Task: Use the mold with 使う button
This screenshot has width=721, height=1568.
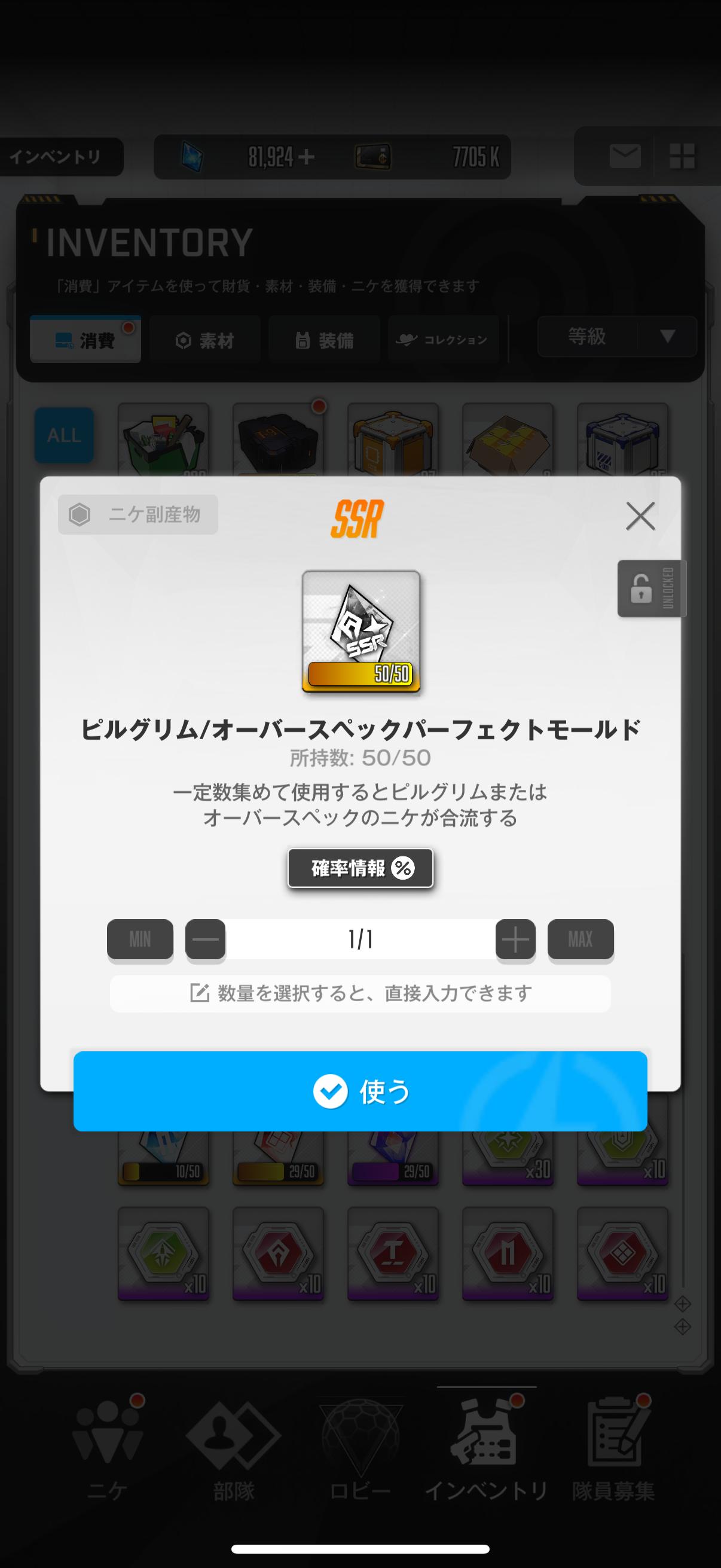Action: [360, 1091]
